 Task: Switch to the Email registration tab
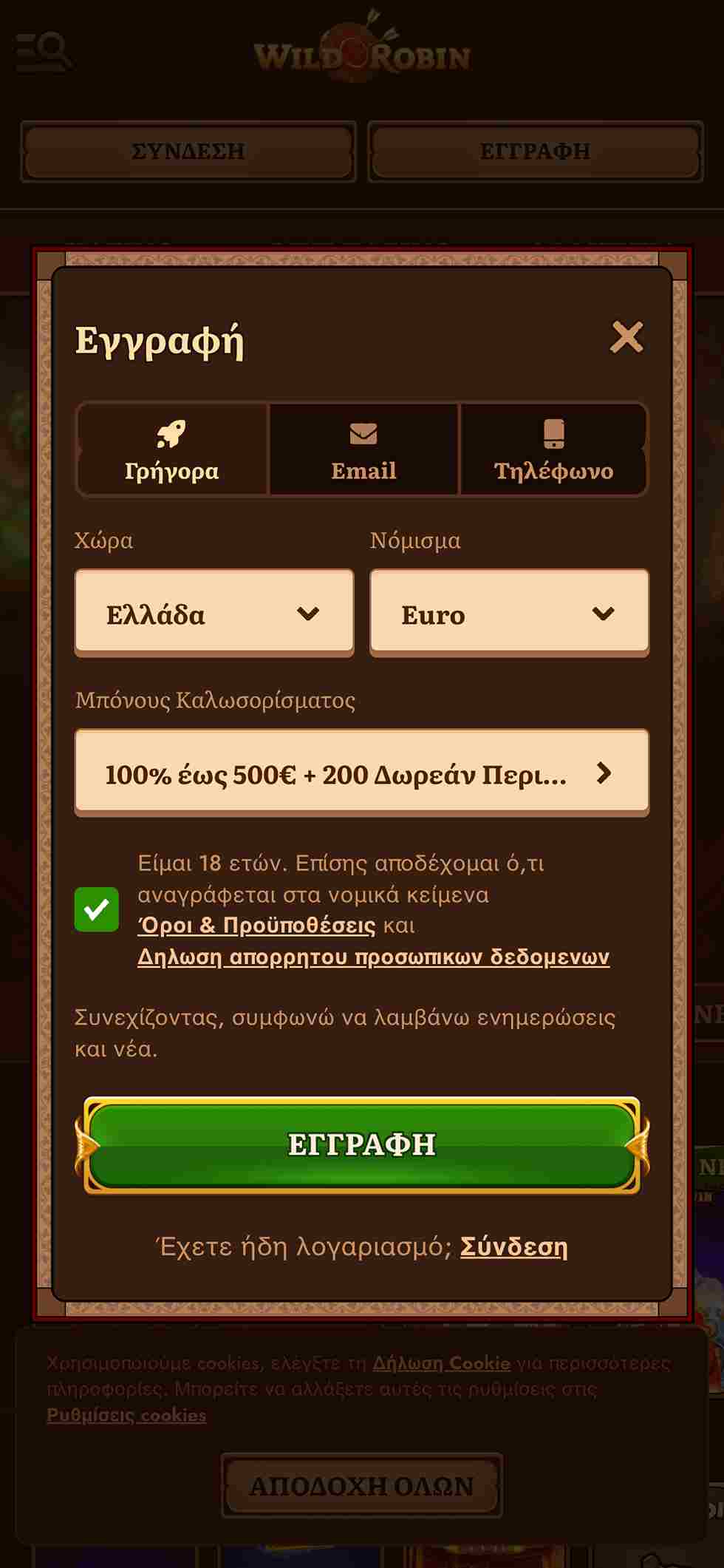pos(363,449)
